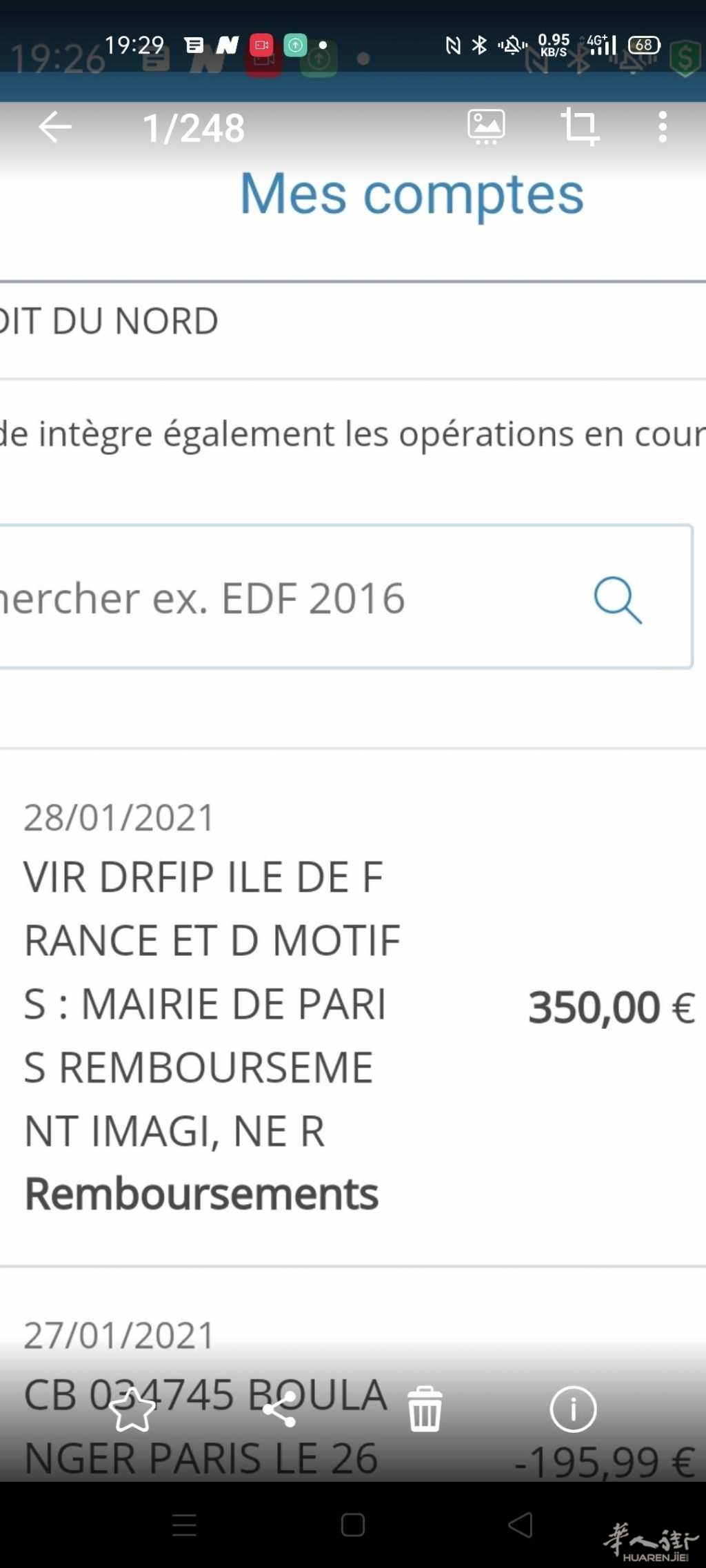This screenshot has height=1568, width=706.
Task: Tap the system back button
Action: point(521,1525)
